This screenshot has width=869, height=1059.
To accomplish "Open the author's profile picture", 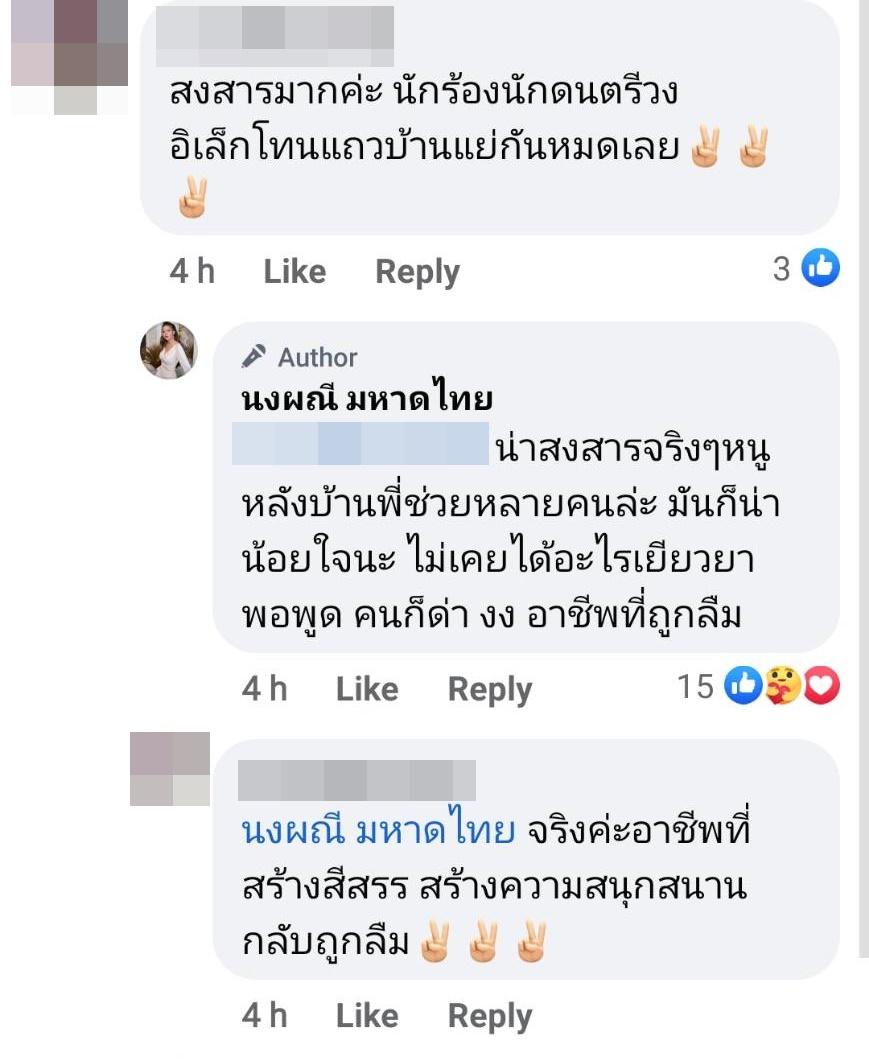I will pyautogui.click(x=168, y=350).
